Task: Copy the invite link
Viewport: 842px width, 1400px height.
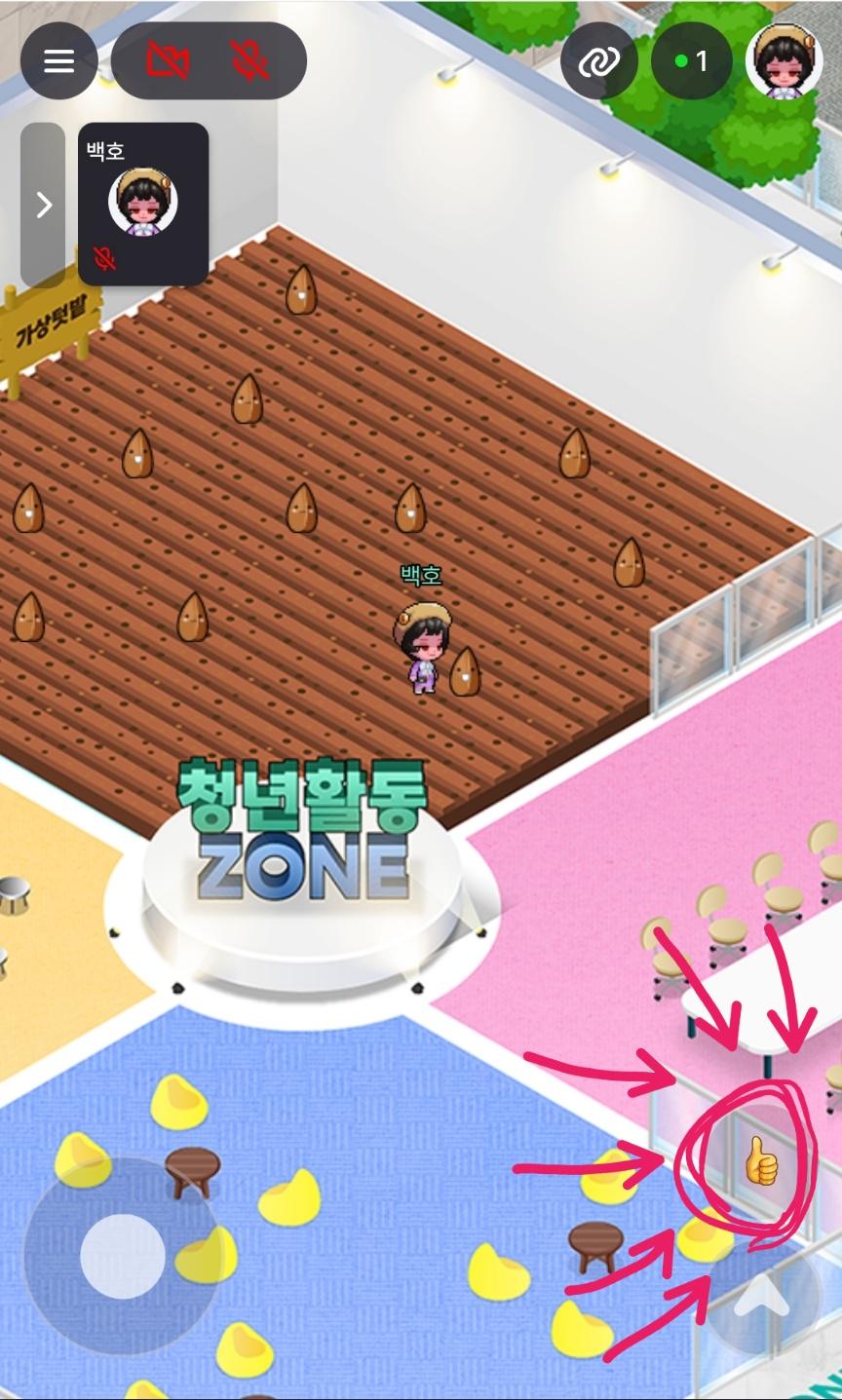Action: [599, 62]
